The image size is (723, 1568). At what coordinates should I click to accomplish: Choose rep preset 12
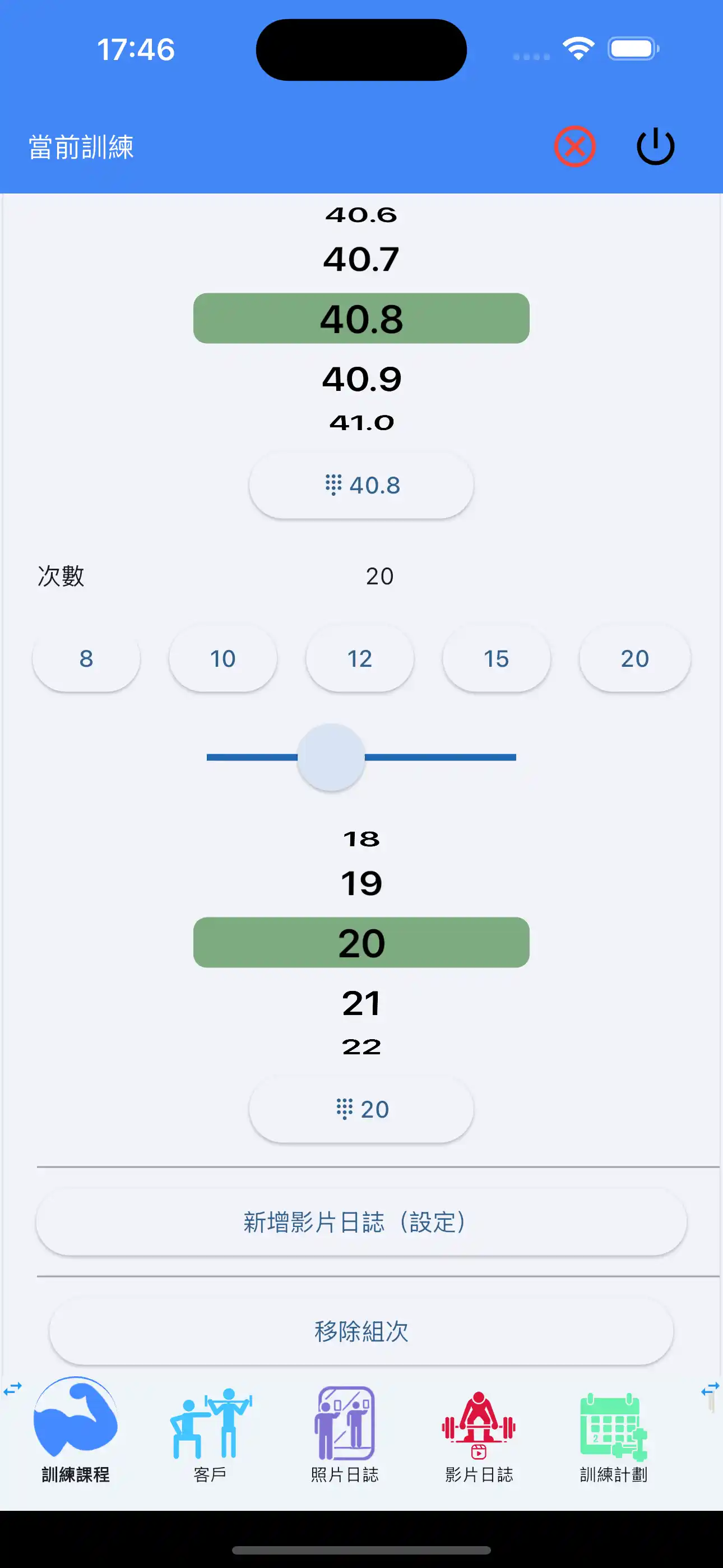click(360, 658)
